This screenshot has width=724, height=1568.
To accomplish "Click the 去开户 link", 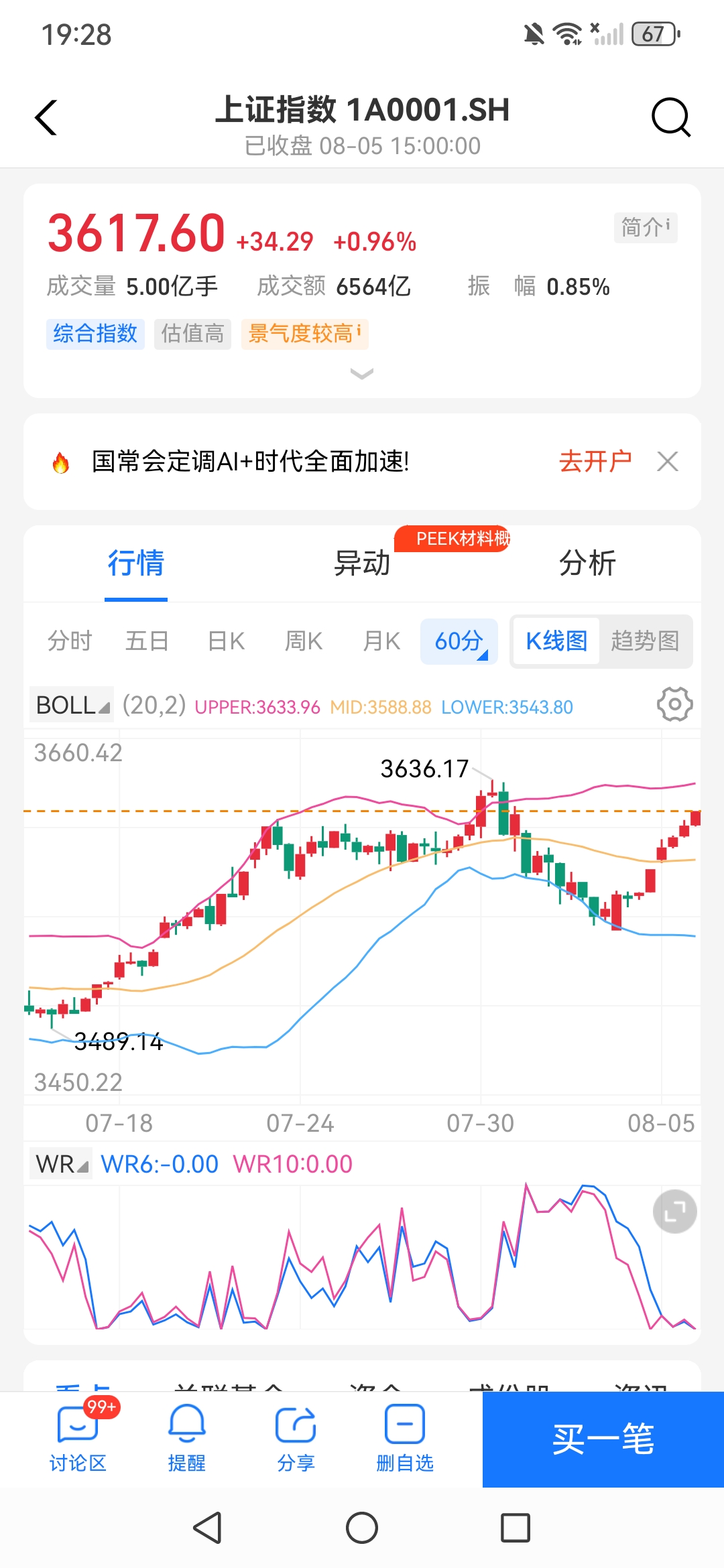I will click(x=597, y=461).
